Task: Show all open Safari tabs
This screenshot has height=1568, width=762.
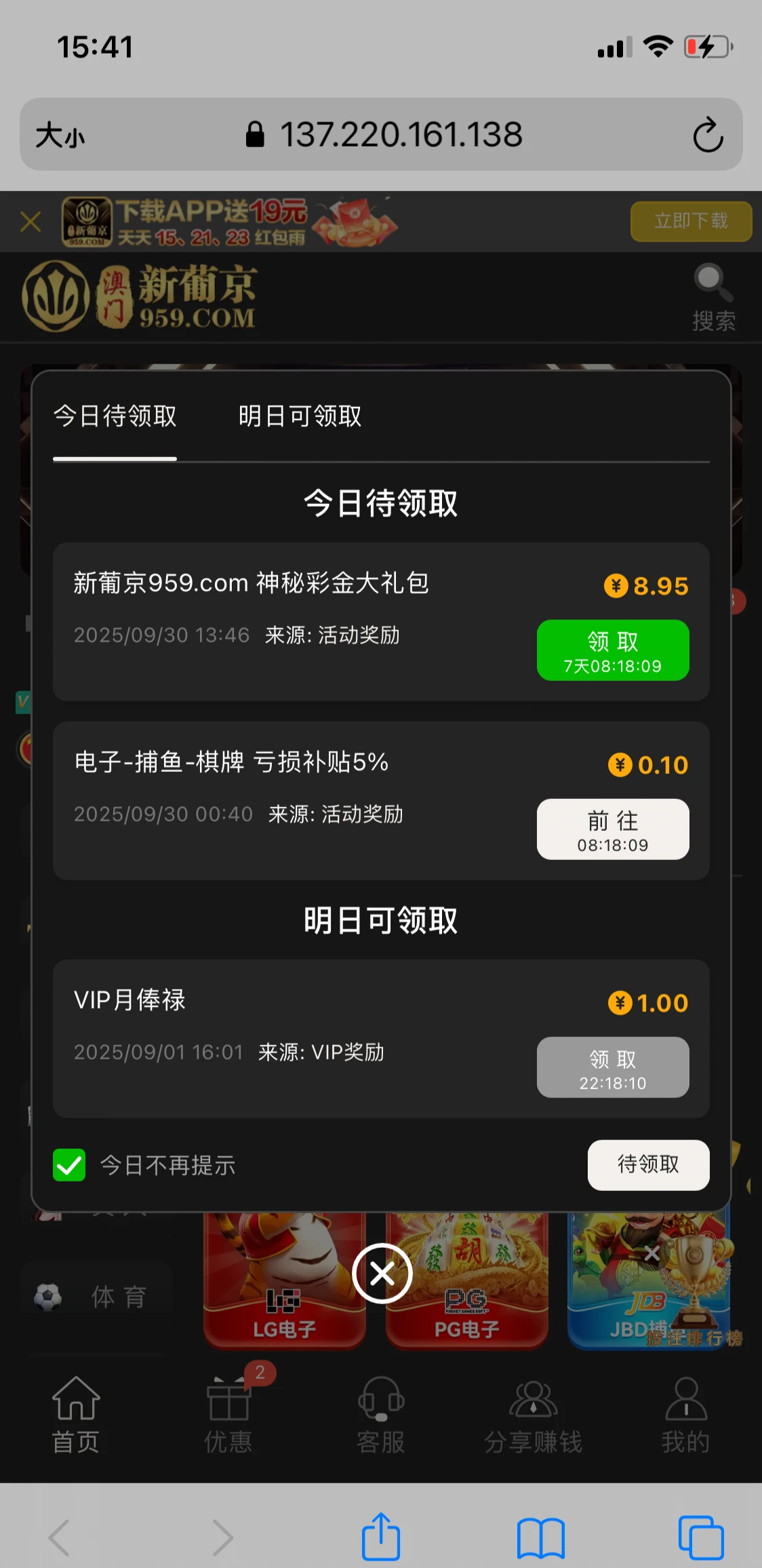Action: pos(701,1537)
